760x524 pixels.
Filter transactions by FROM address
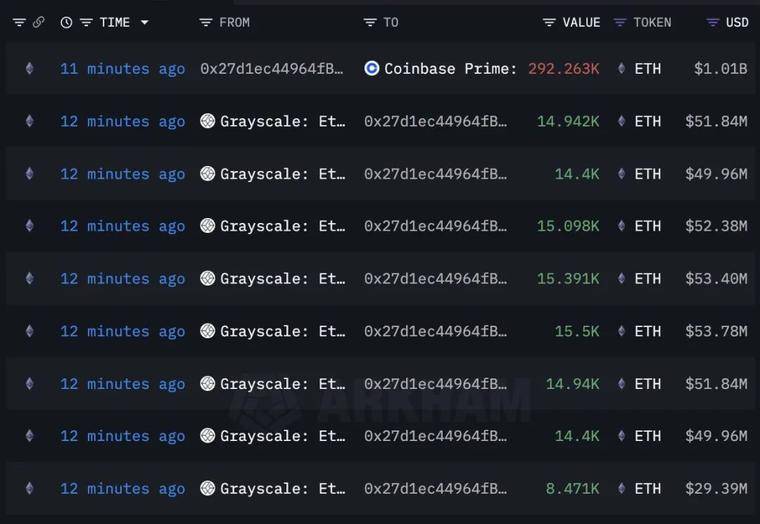click(x=207, y=22)
